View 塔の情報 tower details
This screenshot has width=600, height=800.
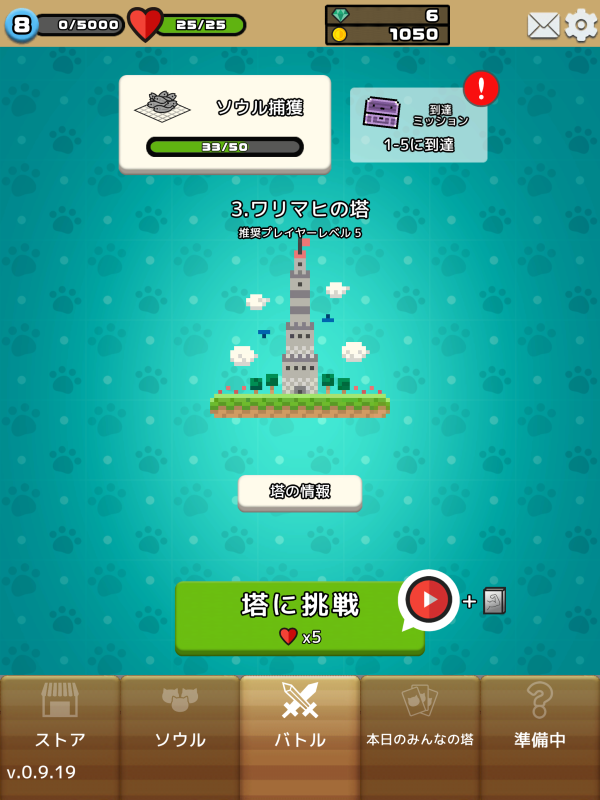(300, 491)
